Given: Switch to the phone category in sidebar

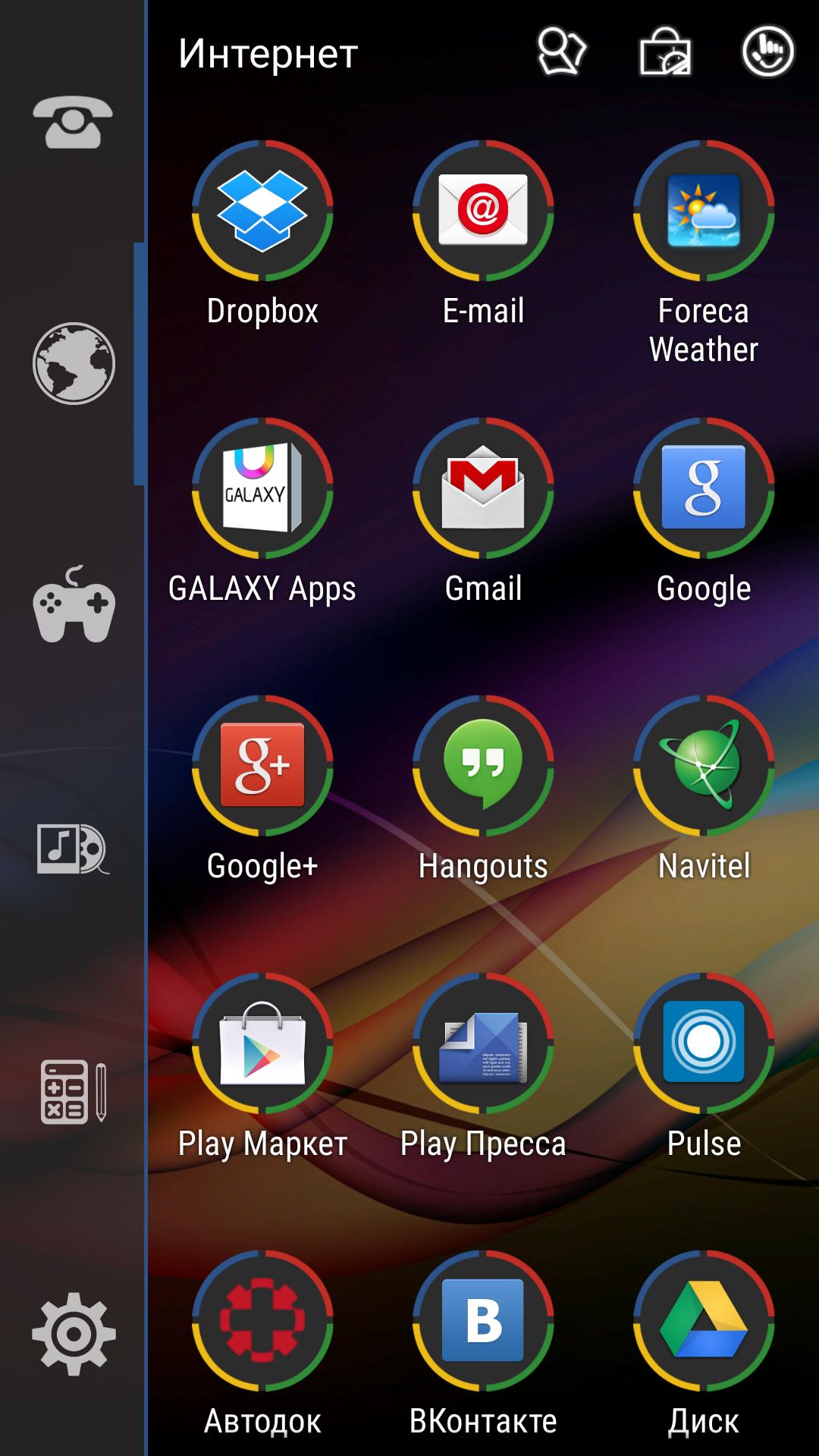Looking at the screenshot, I should click(x=73, y=122).
